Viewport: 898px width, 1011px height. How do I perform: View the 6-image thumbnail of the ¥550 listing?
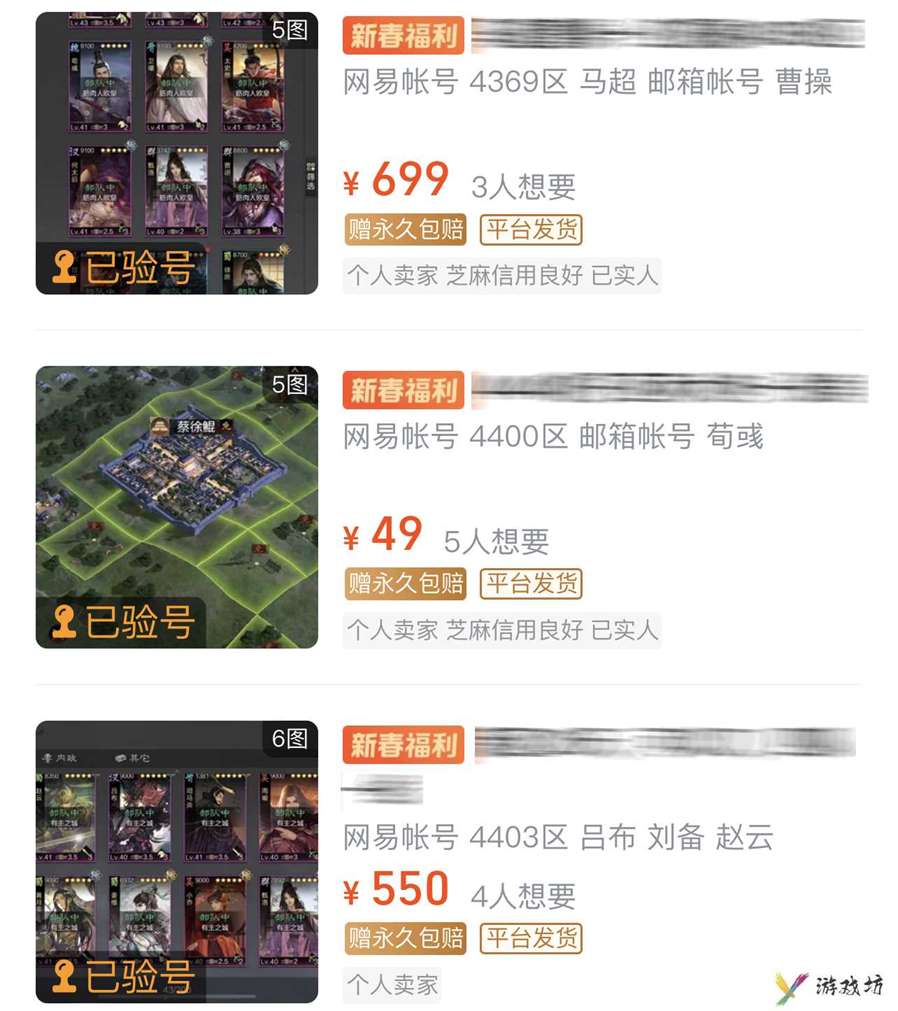tap(177, 861)
